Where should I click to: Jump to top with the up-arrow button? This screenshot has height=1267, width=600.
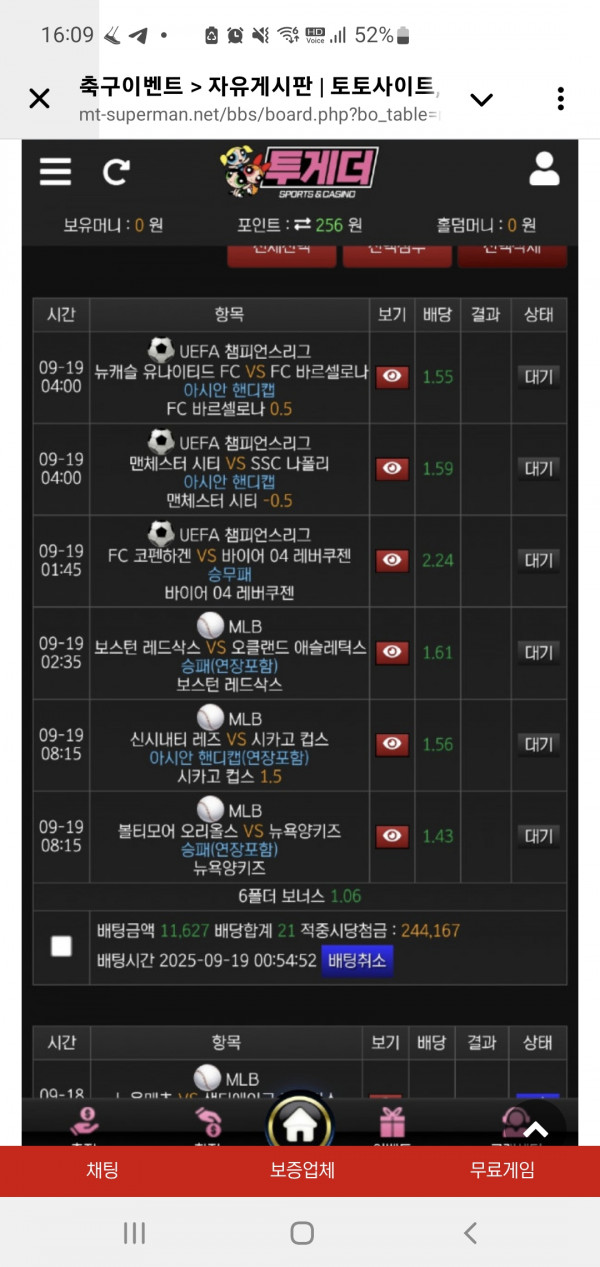[536, 1129]
